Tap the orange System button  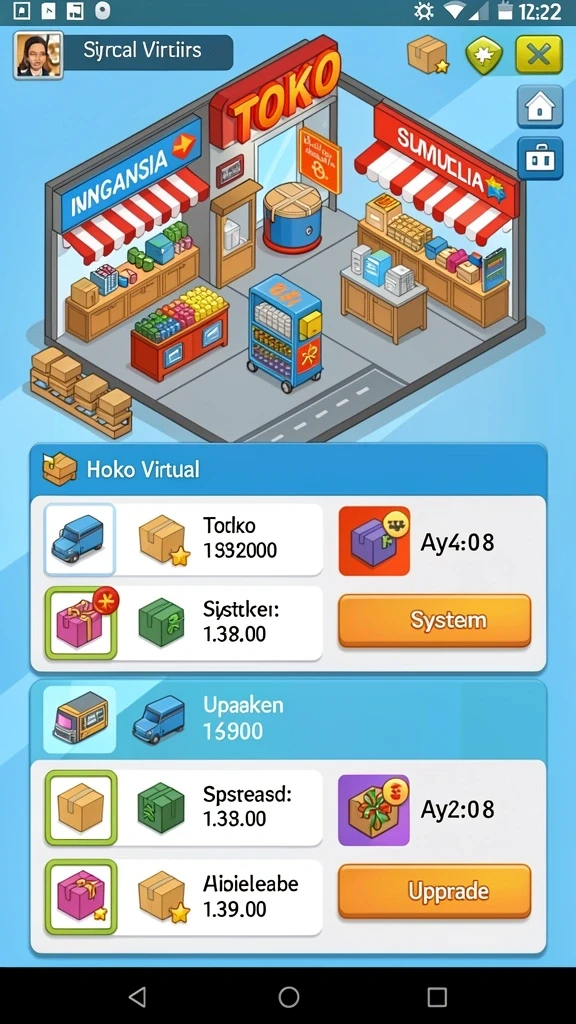click(x=434, y=620)
